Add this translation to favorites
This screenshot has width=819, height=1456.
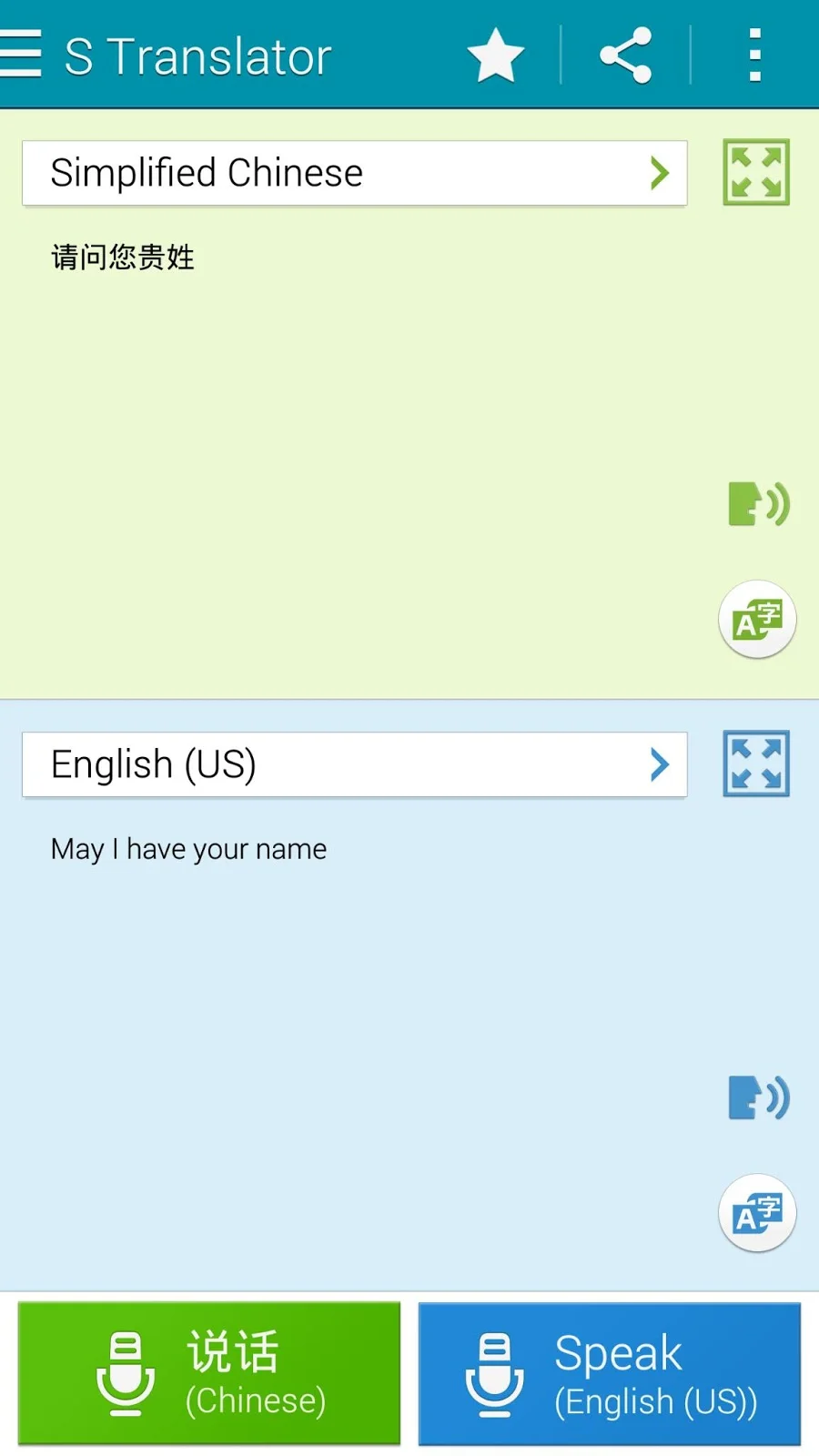tap(496, 56)
